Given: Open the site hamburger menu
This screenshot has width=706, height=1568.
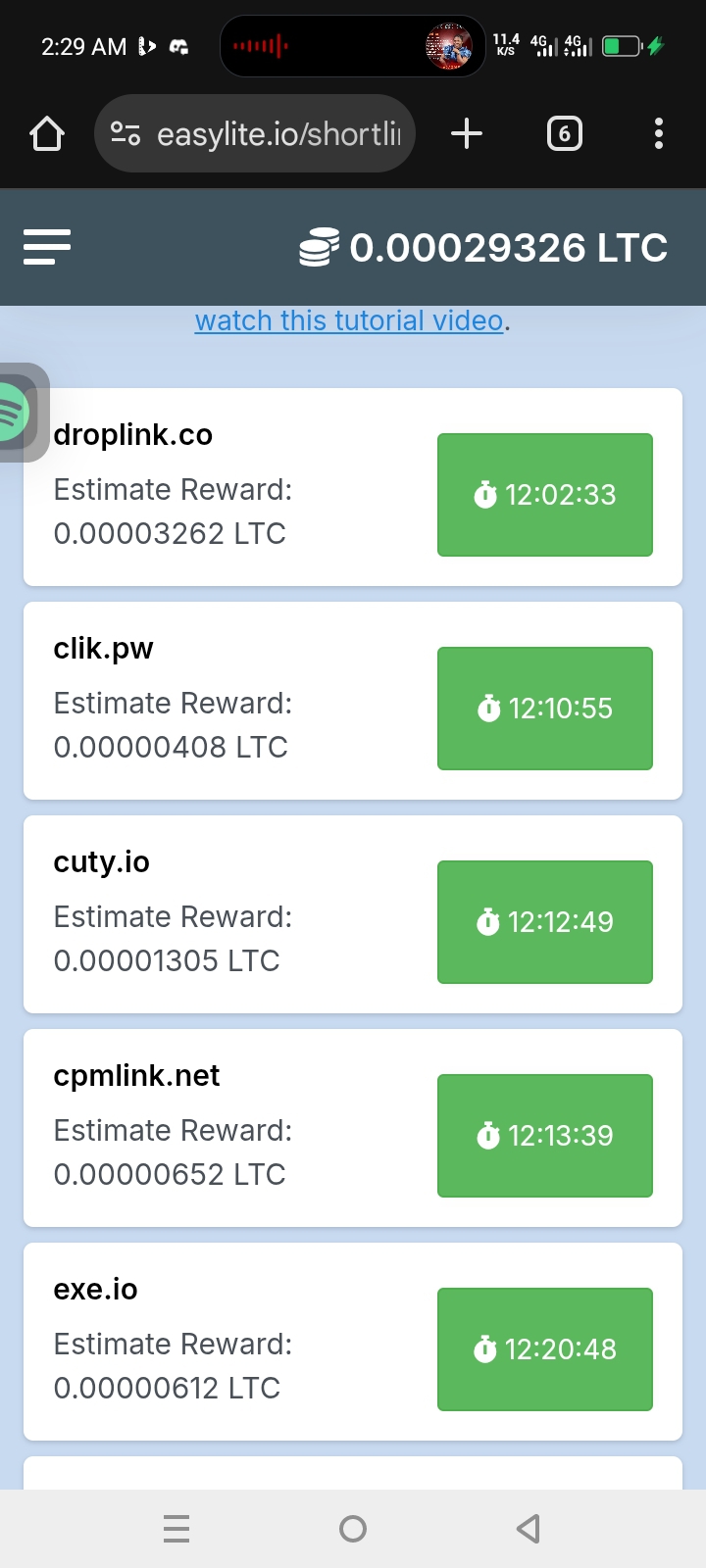Looking at the screenshot, I should (x=47, y=247).
